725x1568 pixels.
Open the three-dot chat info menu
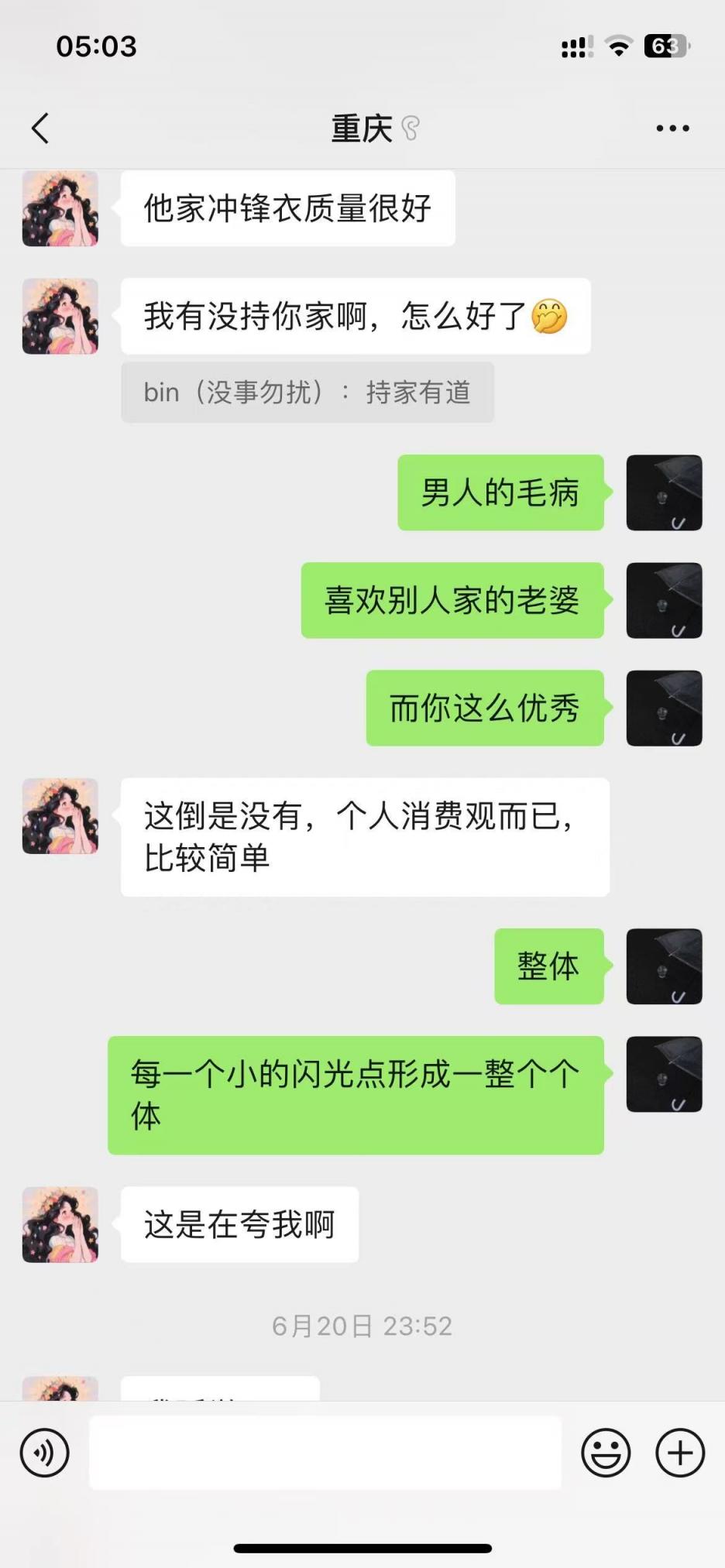[x=672, y=129]
